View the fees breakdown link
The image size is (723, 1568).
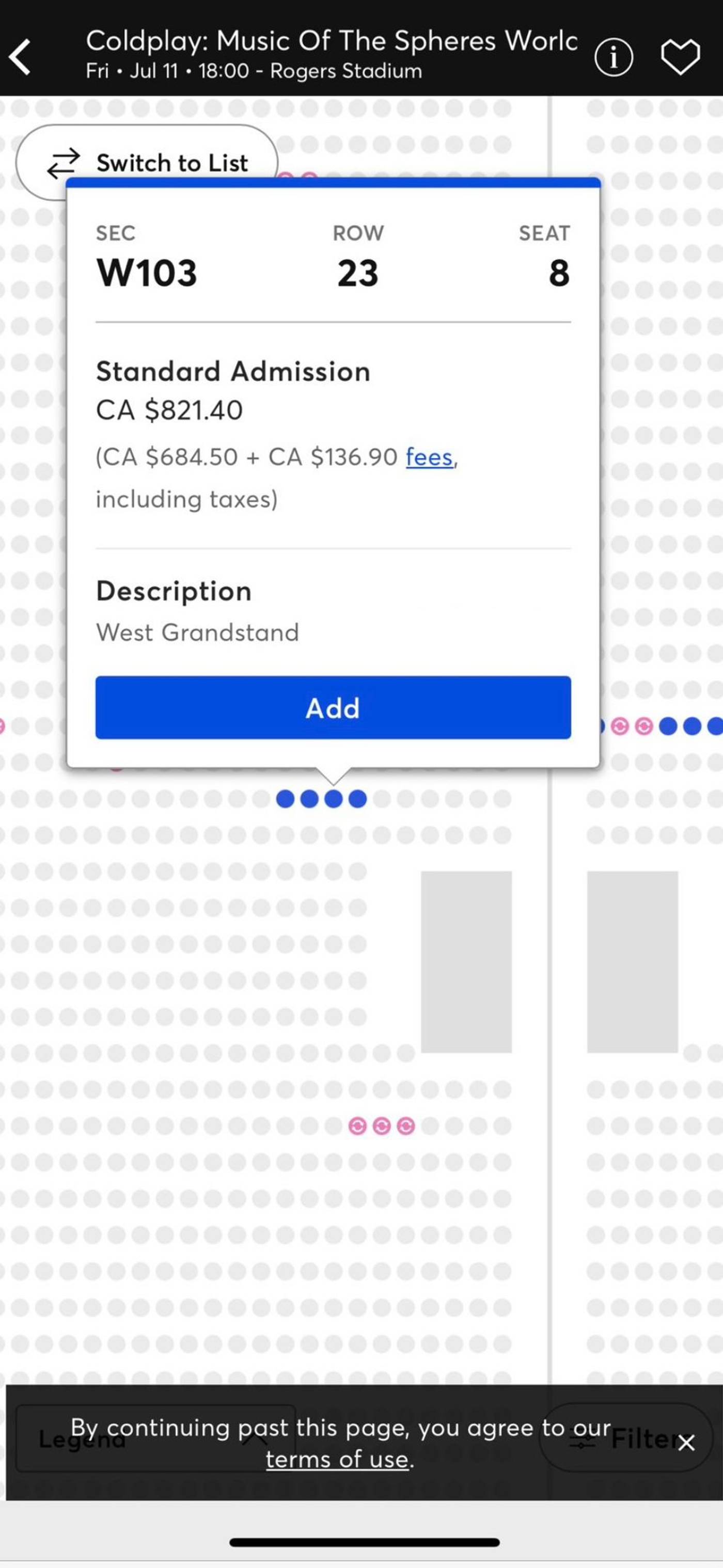pyautogui.click(x=430, y=456)
